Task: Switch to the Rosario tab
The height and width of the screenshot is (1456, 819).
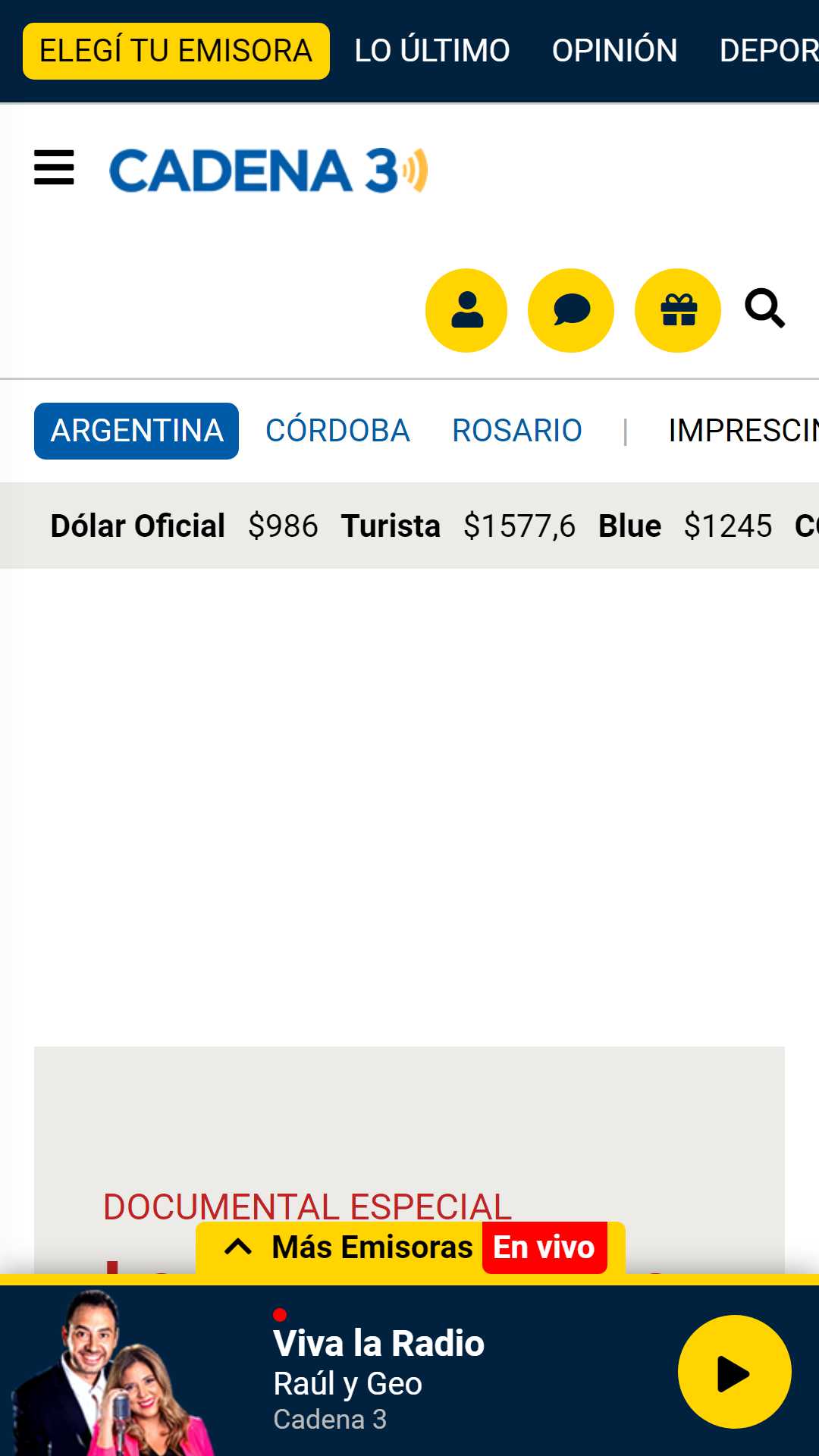Action: click(x=517, y=431)
